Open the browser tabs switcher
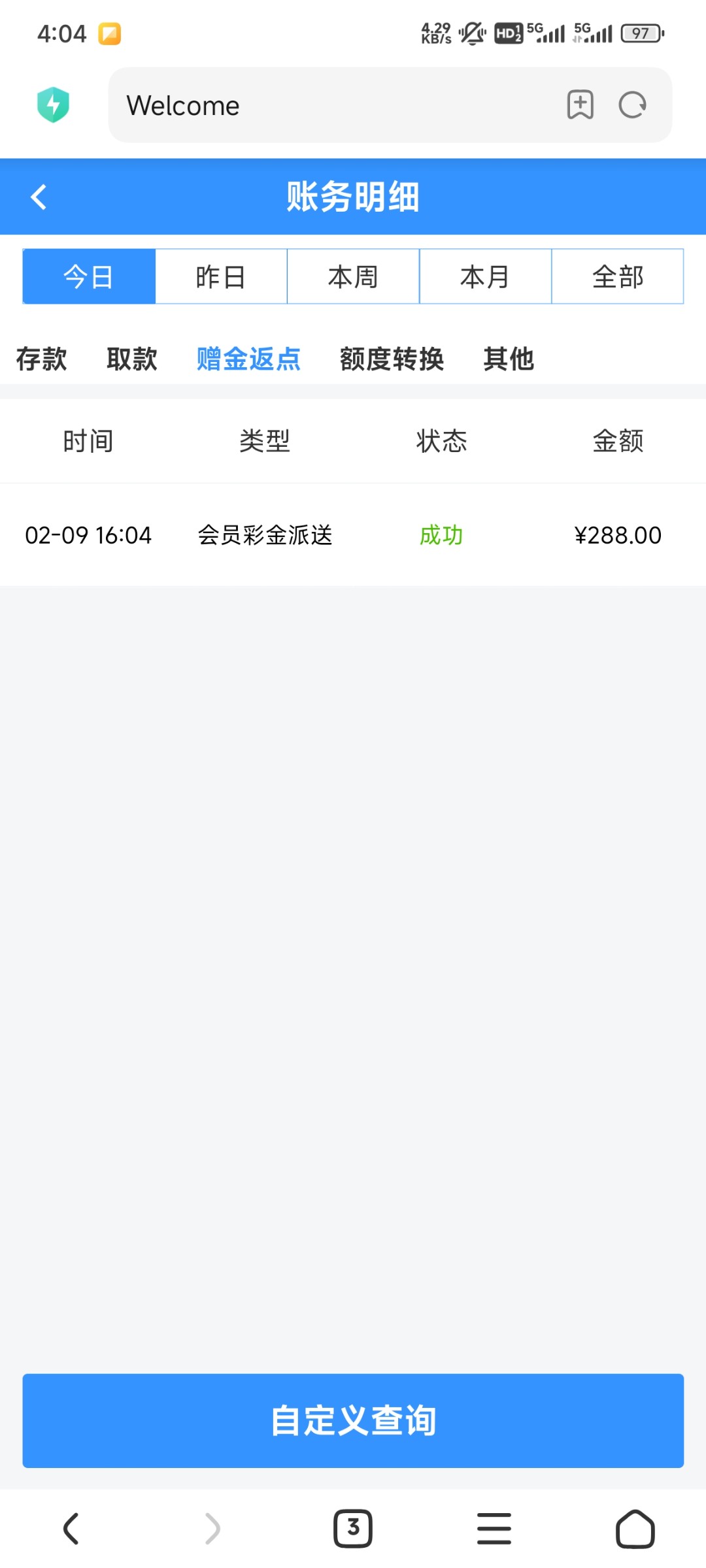Viewport: 706px width, 1568px height. coord(353,1528)
